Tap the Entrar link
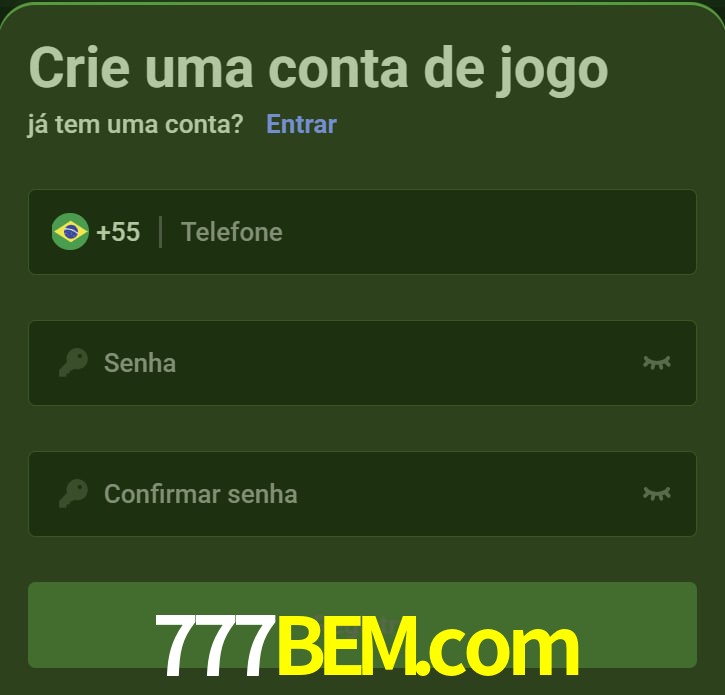Image resolution: width=725 pixels, height=695 pixels. tap(301, 124)
